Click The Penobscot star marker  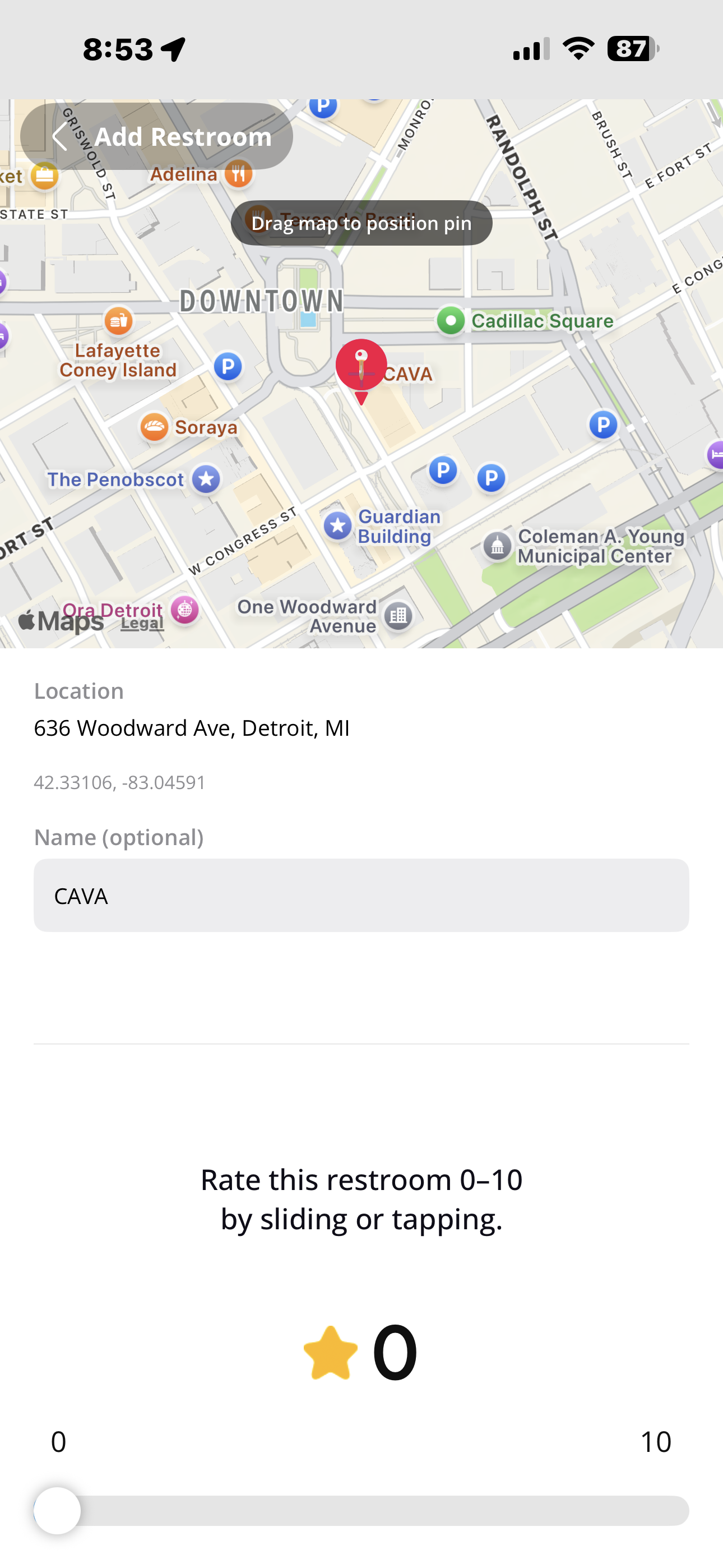206,479
